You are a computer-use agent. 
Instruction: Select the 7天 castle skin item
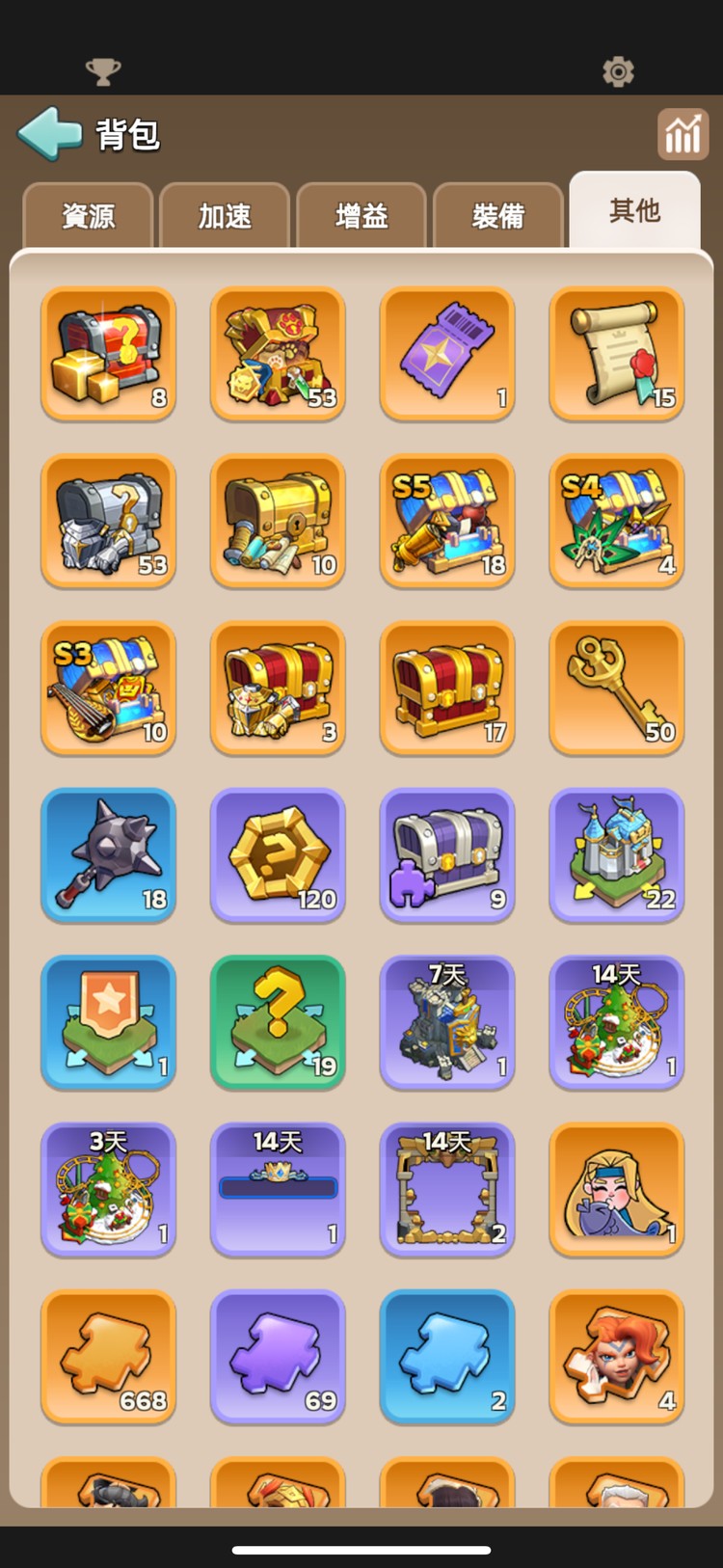[447, 1022]
